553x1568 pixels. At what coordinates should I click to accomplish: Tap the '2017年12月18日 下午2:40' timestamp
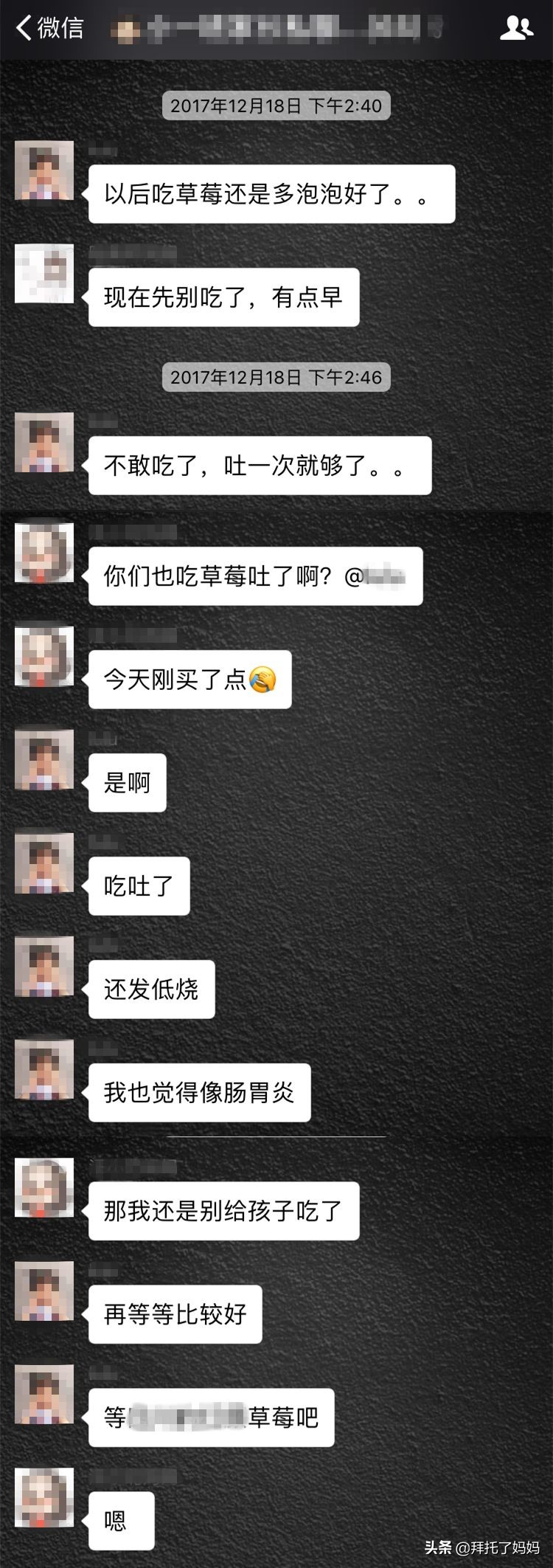[276, 106]
